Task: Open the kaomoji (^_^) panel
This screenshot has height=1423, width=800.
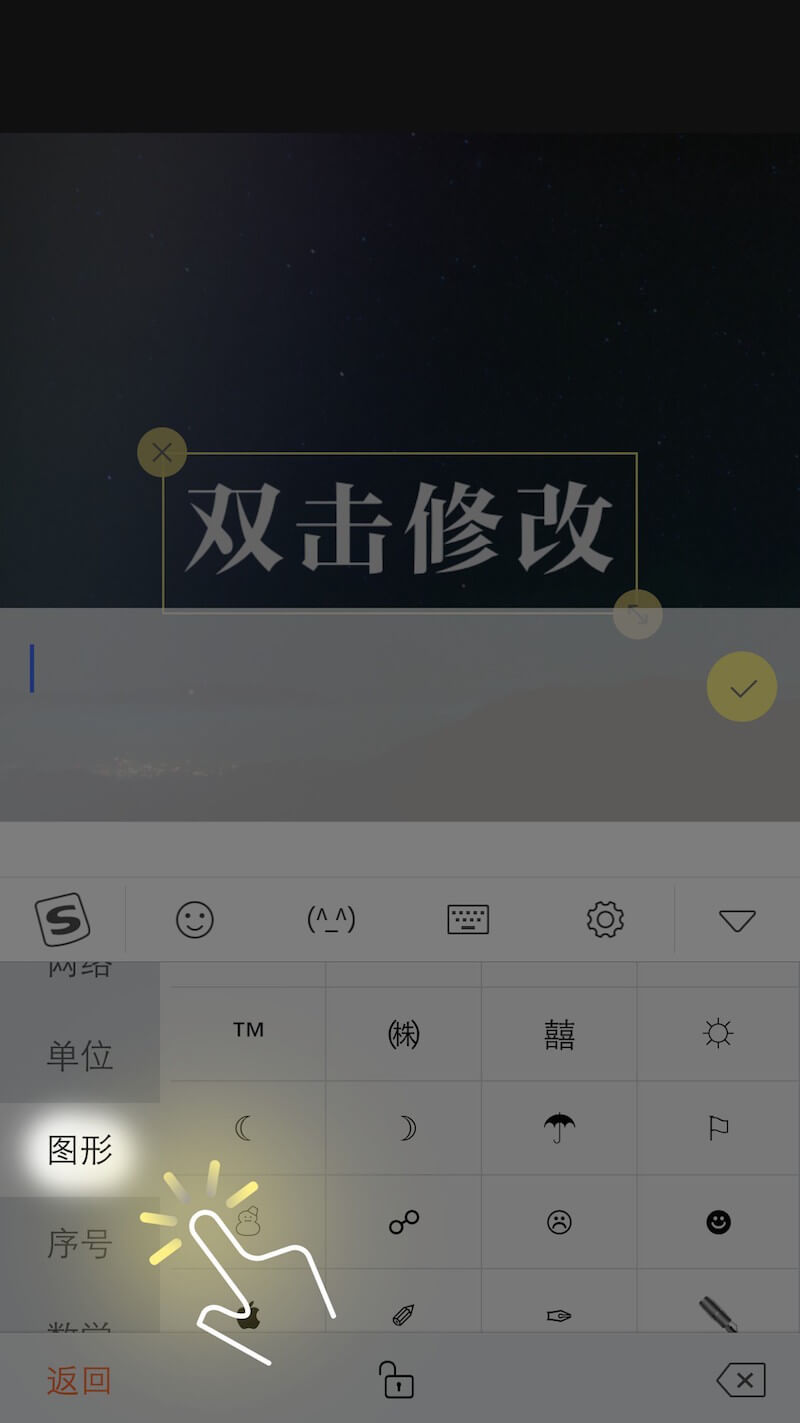Action: 331,919
